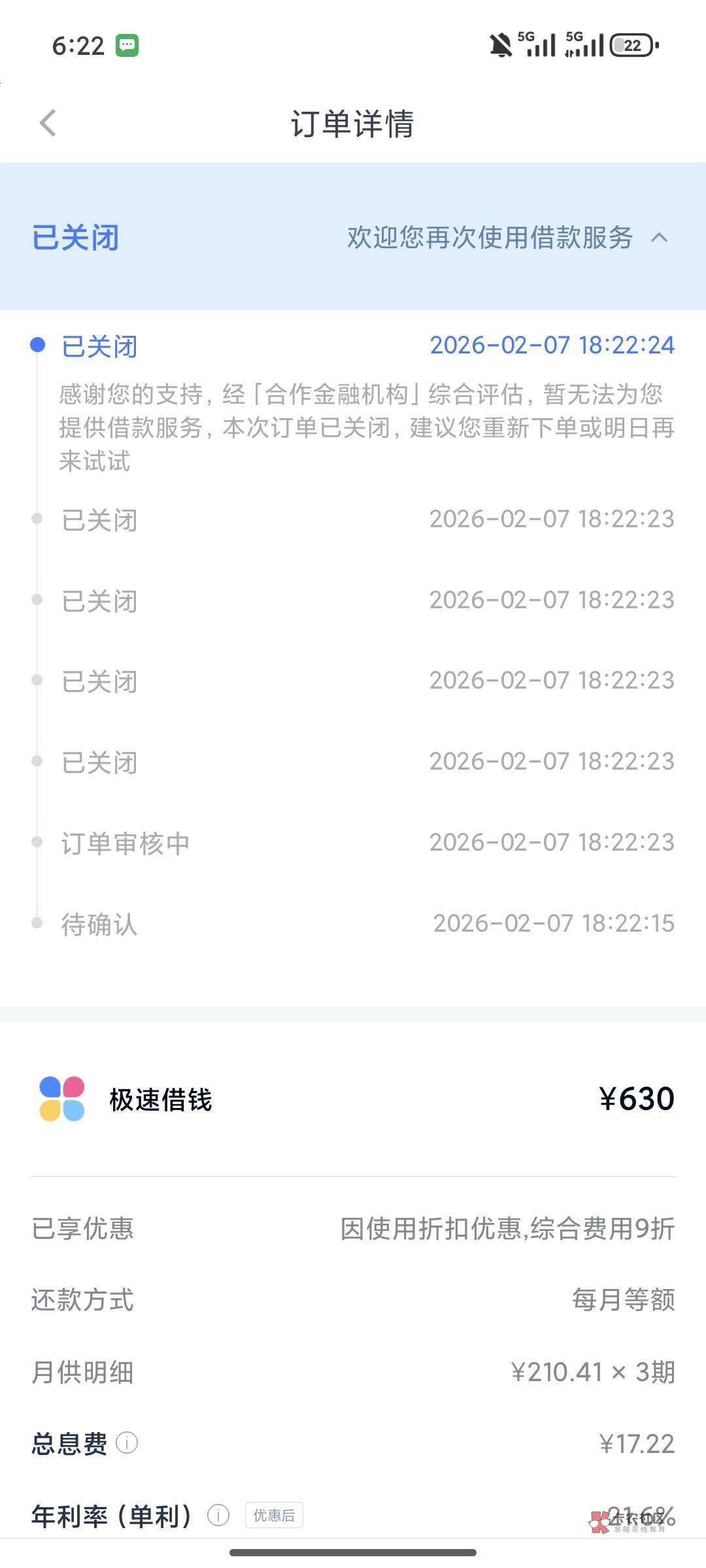Collapse the 已关闭 order status timeline

(x=660, y=237)
